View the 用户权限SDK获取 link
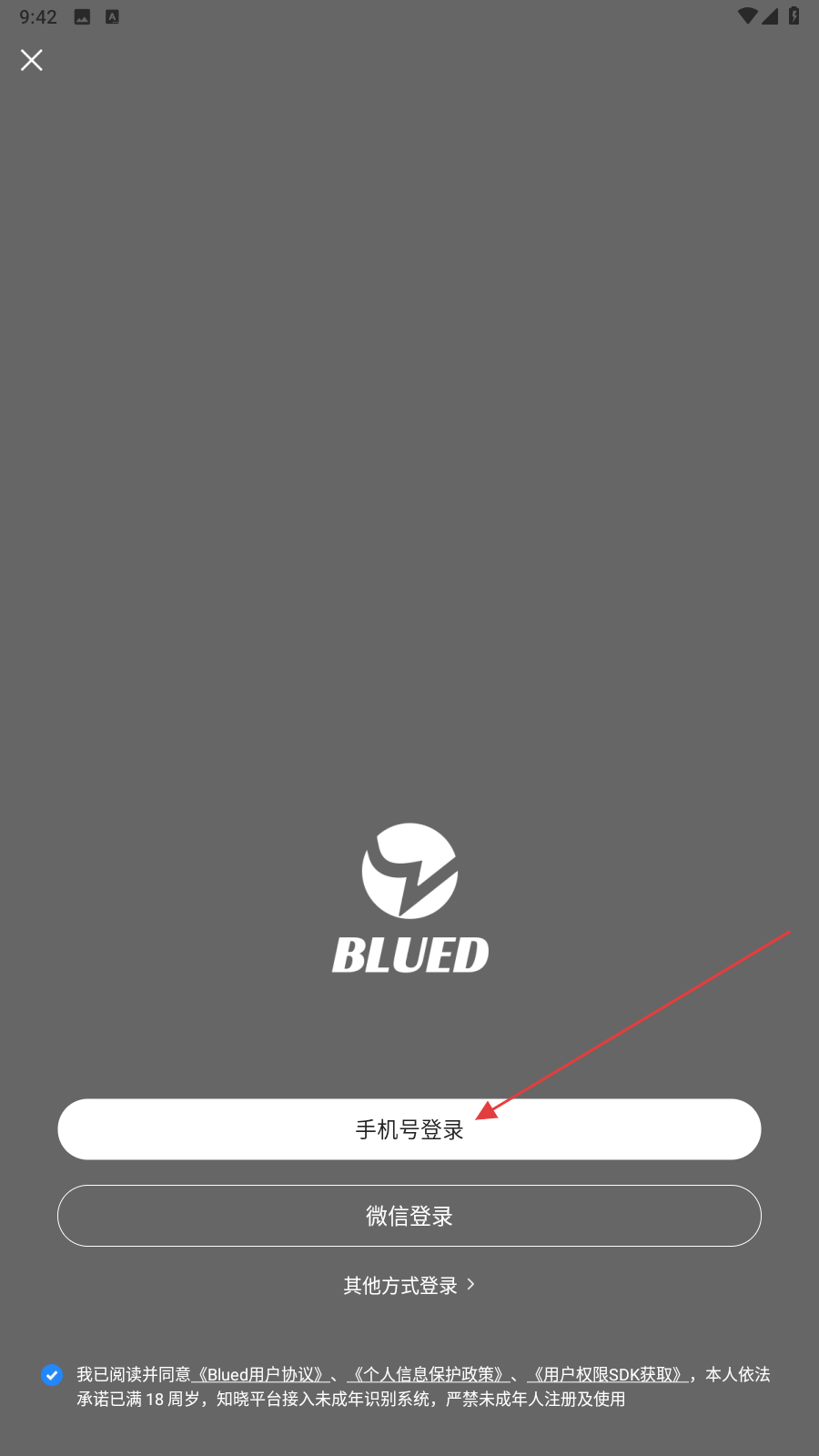This screenshot has width=819, height=1456. pos(608,1375)
